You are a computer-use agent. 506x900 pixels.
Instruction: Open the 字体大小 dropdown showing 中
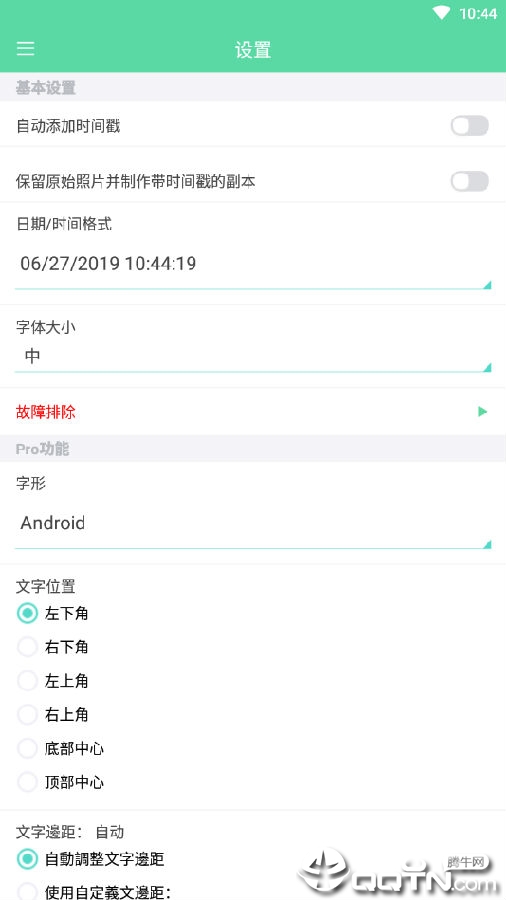coord(253,357)
